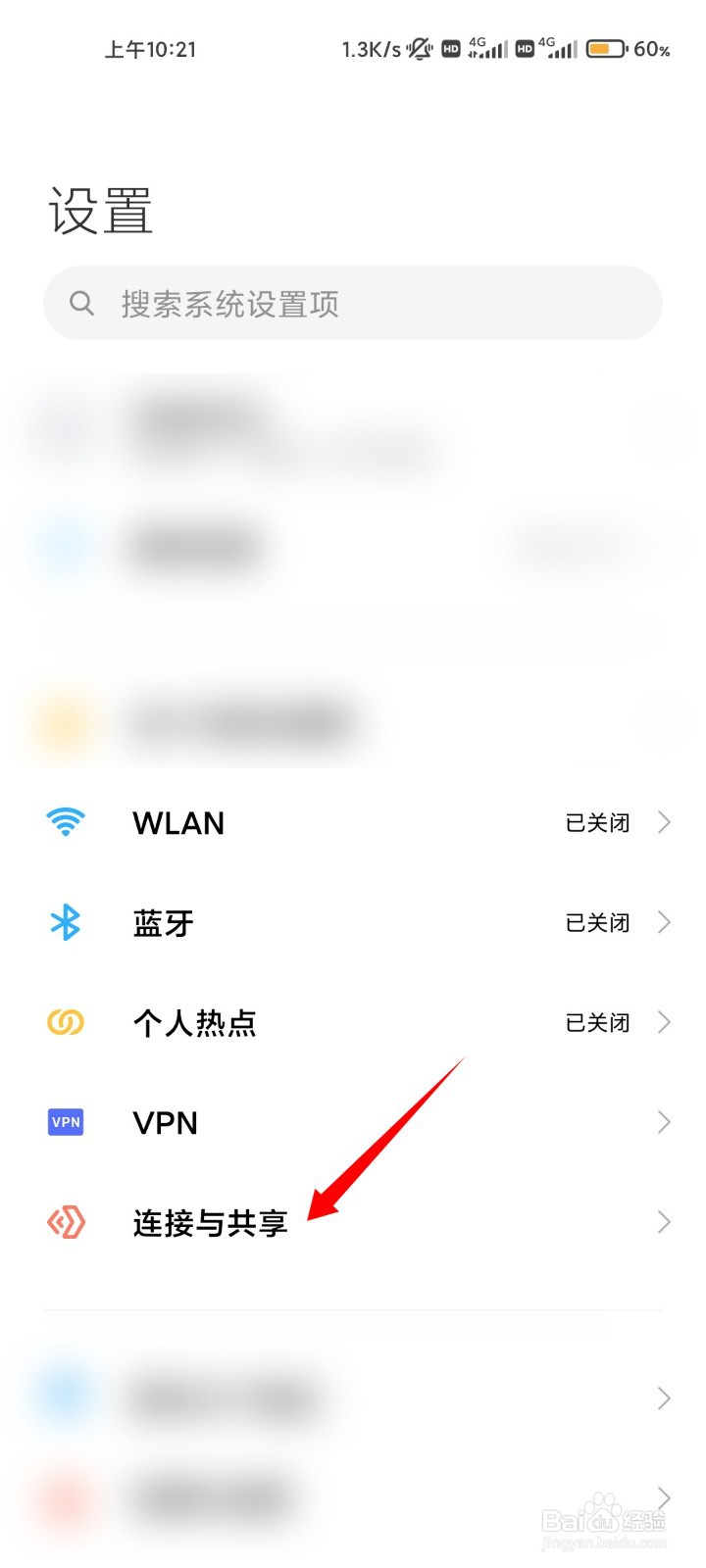Tap the 已关闭 status next to WLAN
Screen dimensions: 706x1568
597,822
